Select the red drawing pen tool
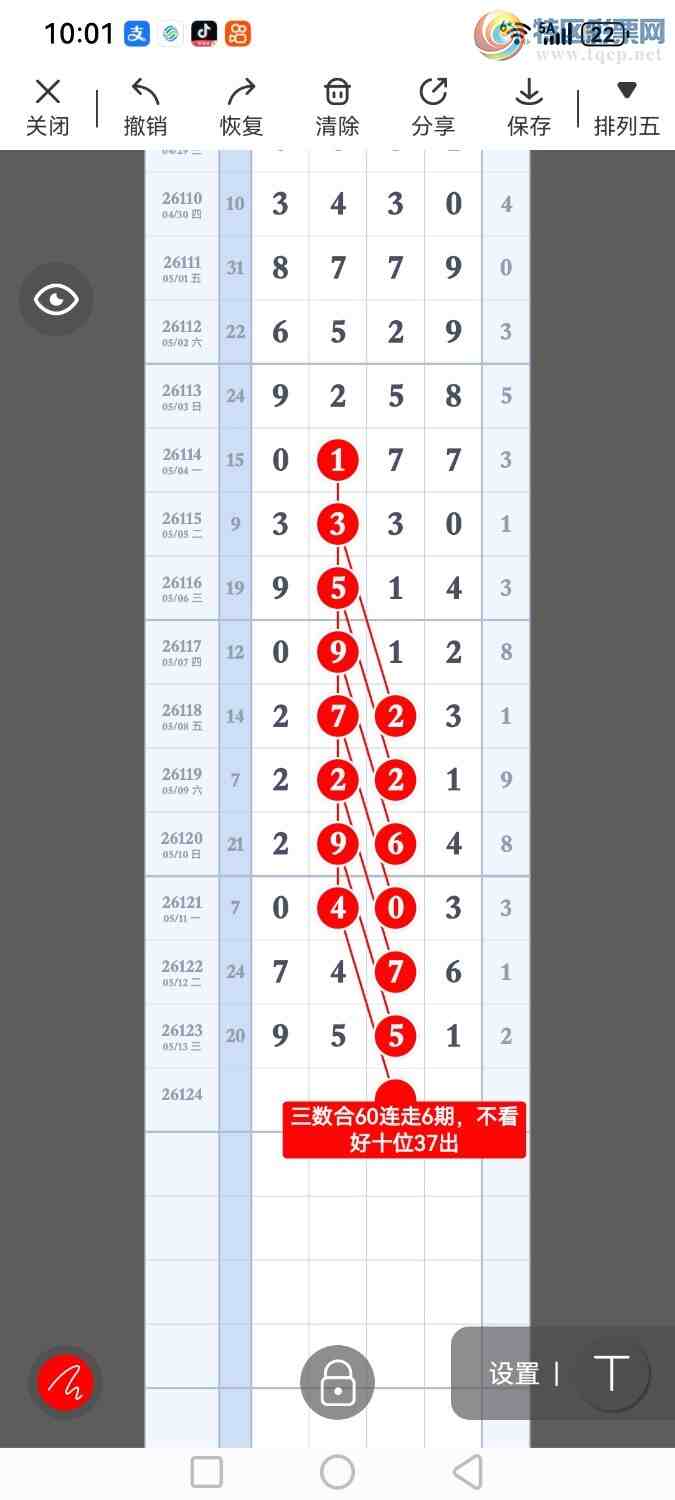 pyautogui.click(x=65, y=1384)
